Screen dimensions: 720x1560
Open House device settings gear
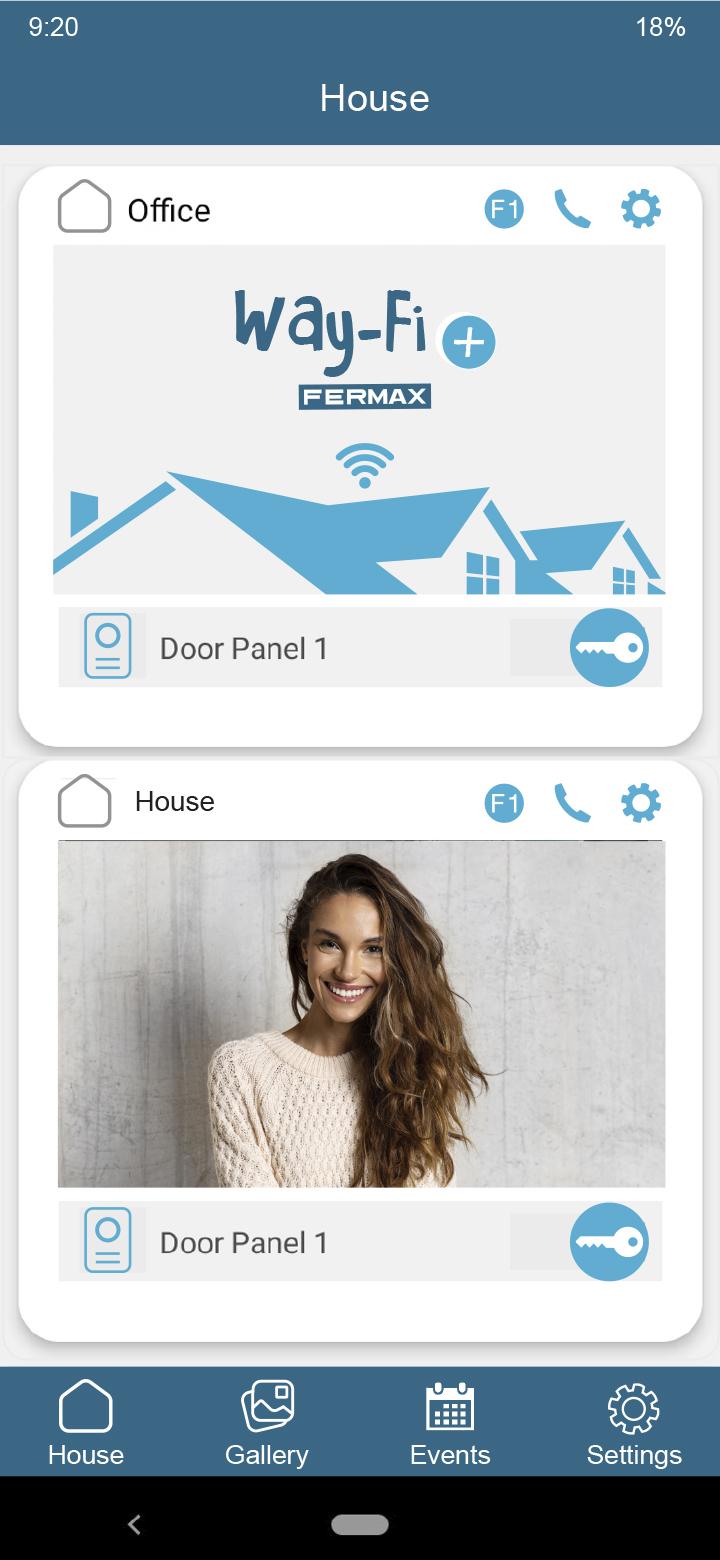point(641,803)
